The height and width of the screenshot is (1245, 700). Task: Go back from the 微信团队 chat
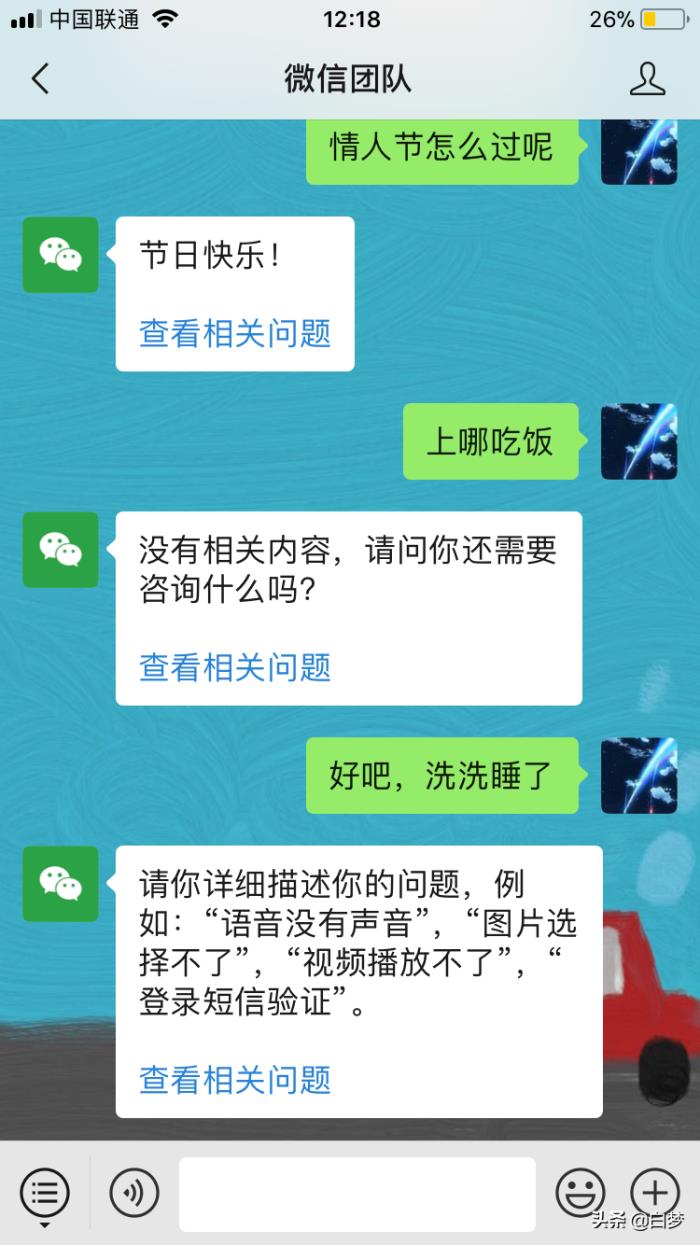[x=40, y=79]
